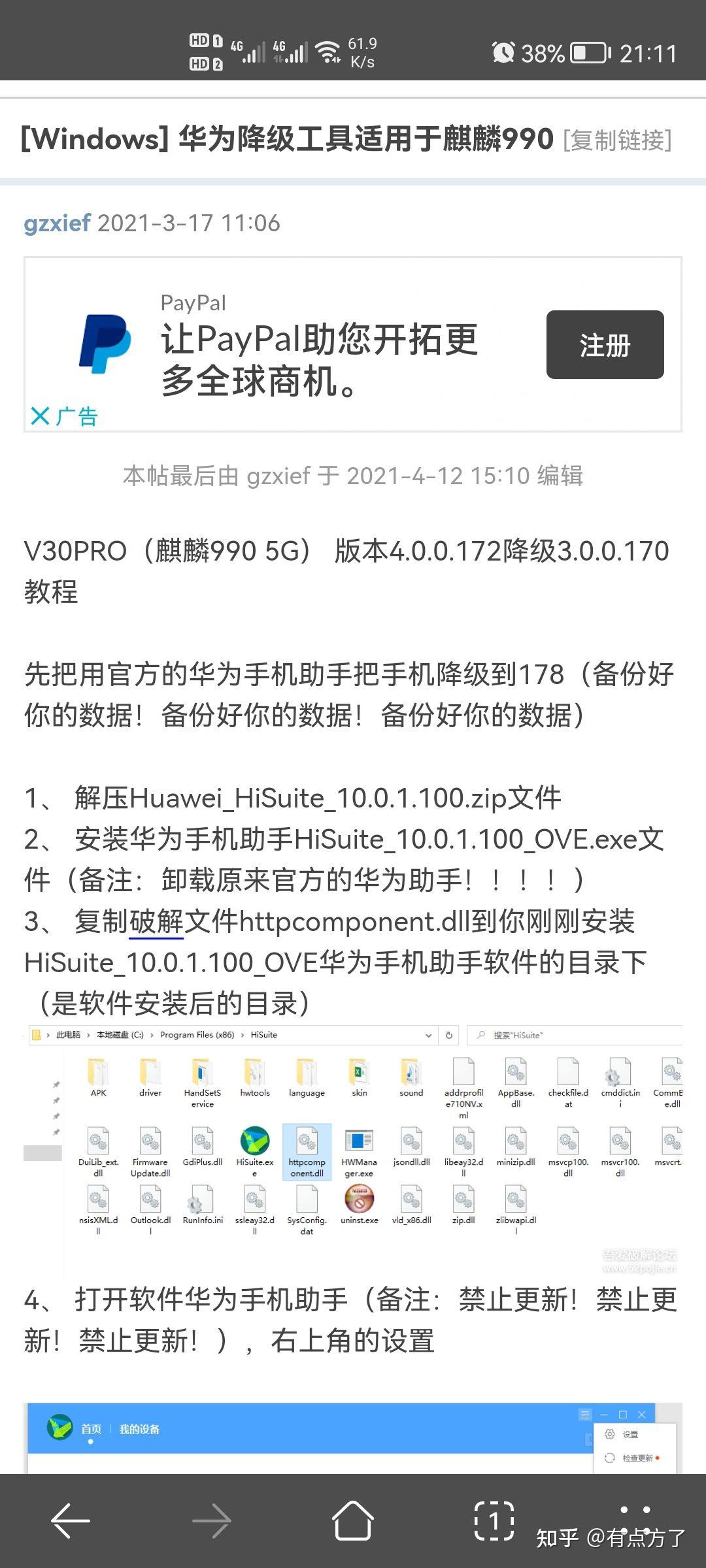Open the underlined 破解 link

click(x=156, y=922)
